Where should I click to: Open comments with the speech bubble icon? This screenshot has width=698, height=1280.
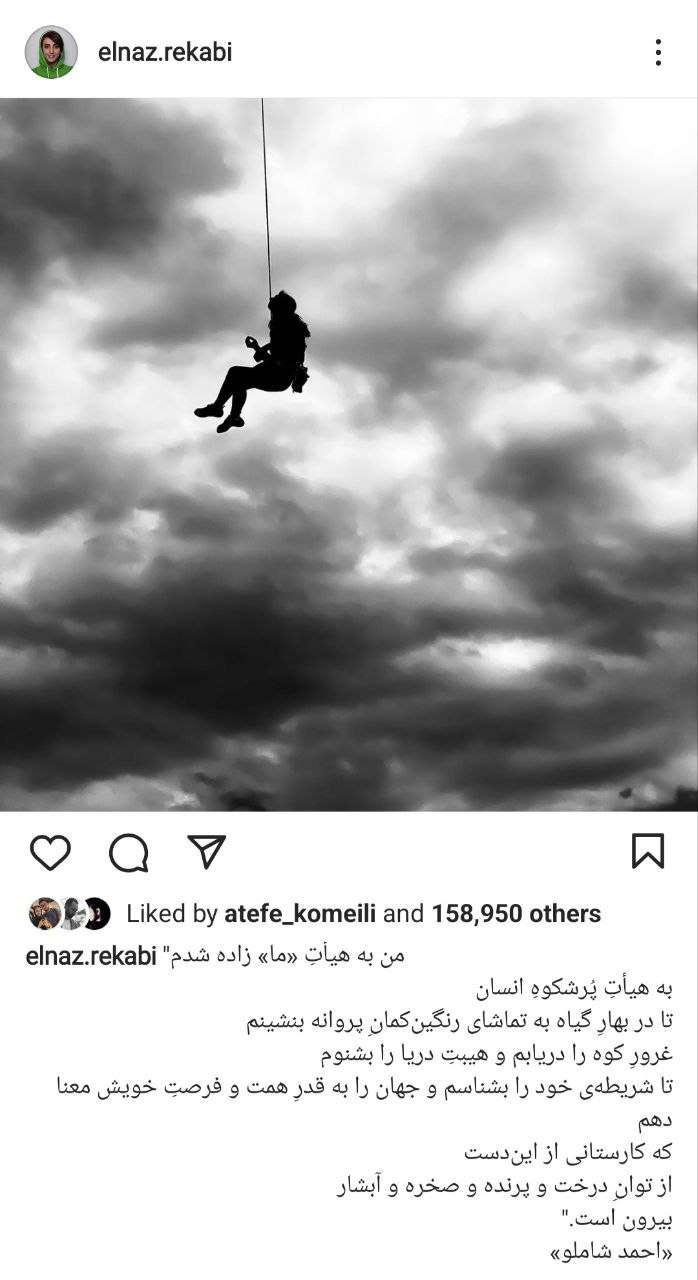tap(128, 852)
